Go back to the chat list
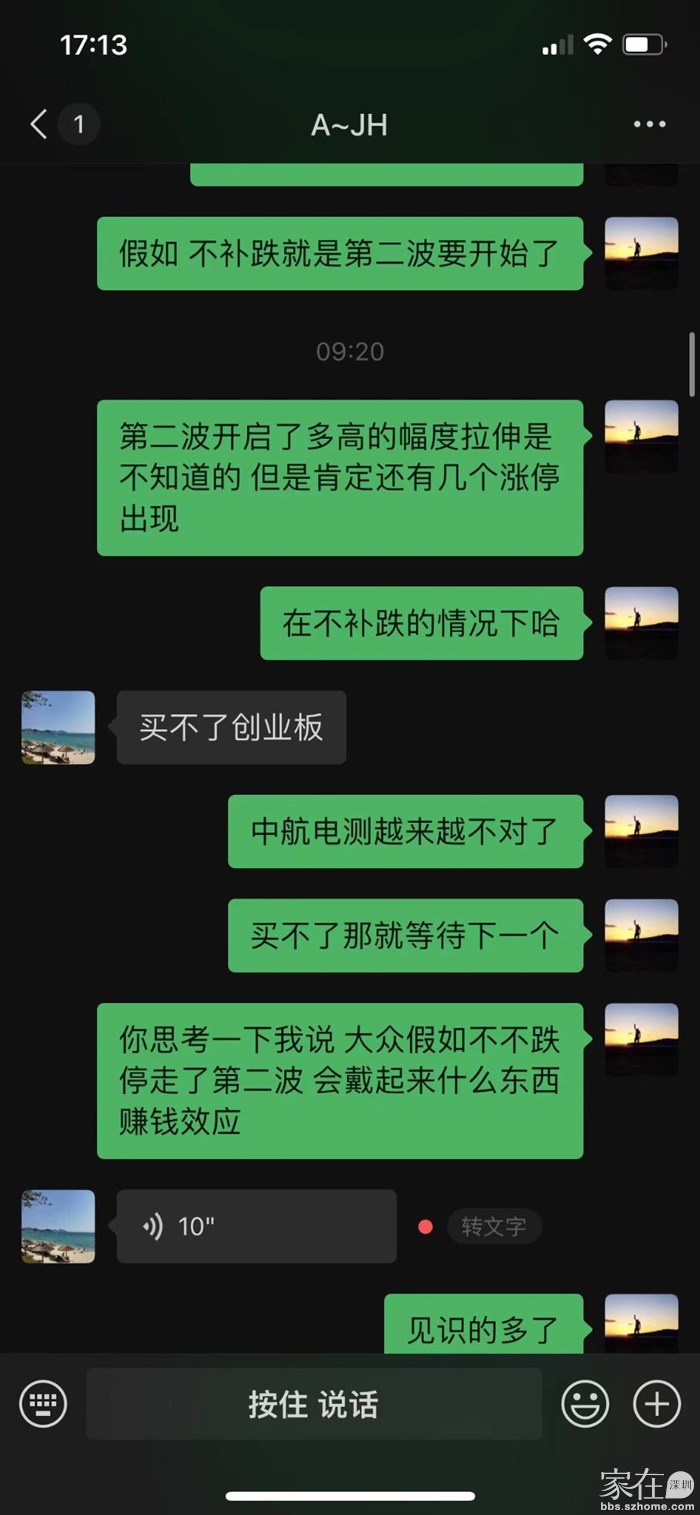The height and width of the screenshot is (1515, 700). pos(40,125)
